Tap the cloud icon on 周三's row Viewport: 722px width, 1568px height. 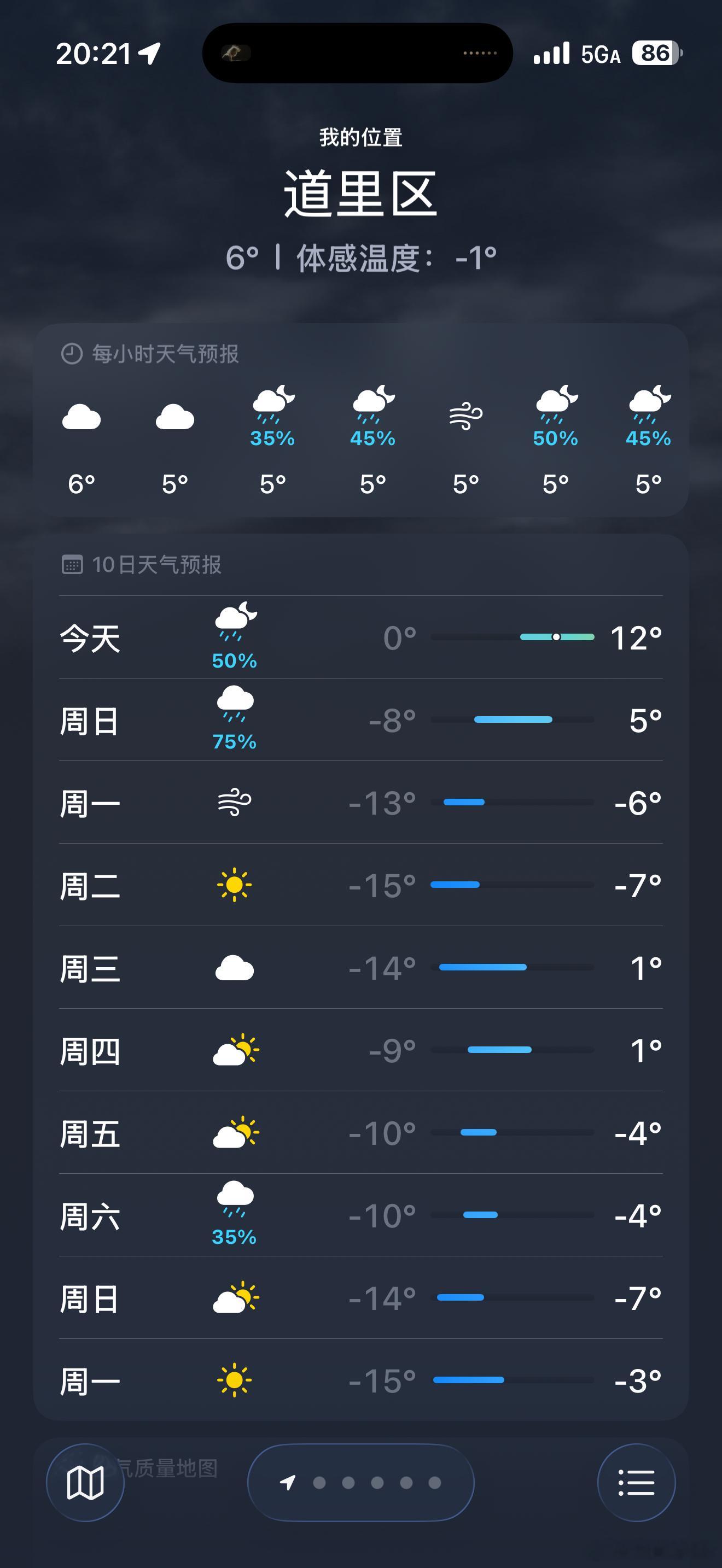(235, 969)
